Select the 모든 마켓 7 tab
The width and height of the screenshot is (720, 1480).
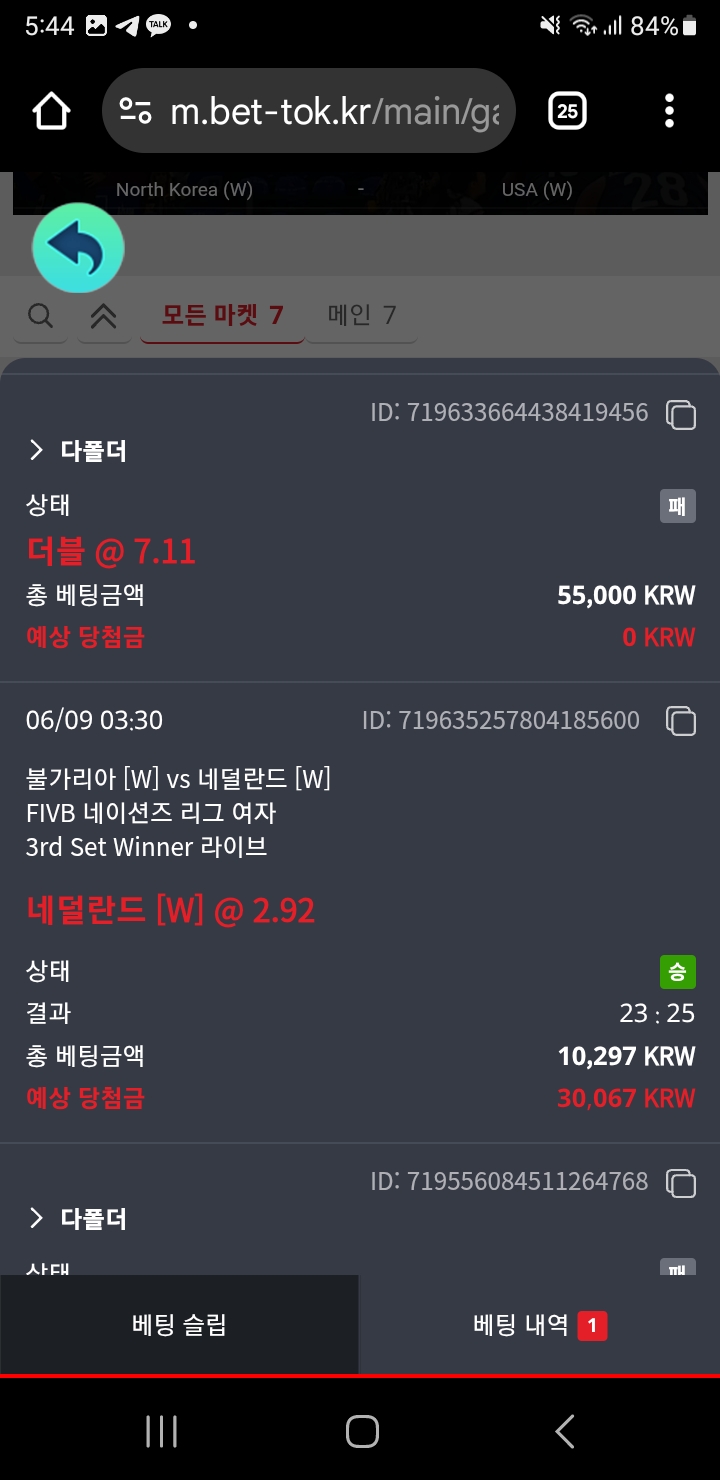(x=222, y=316)
